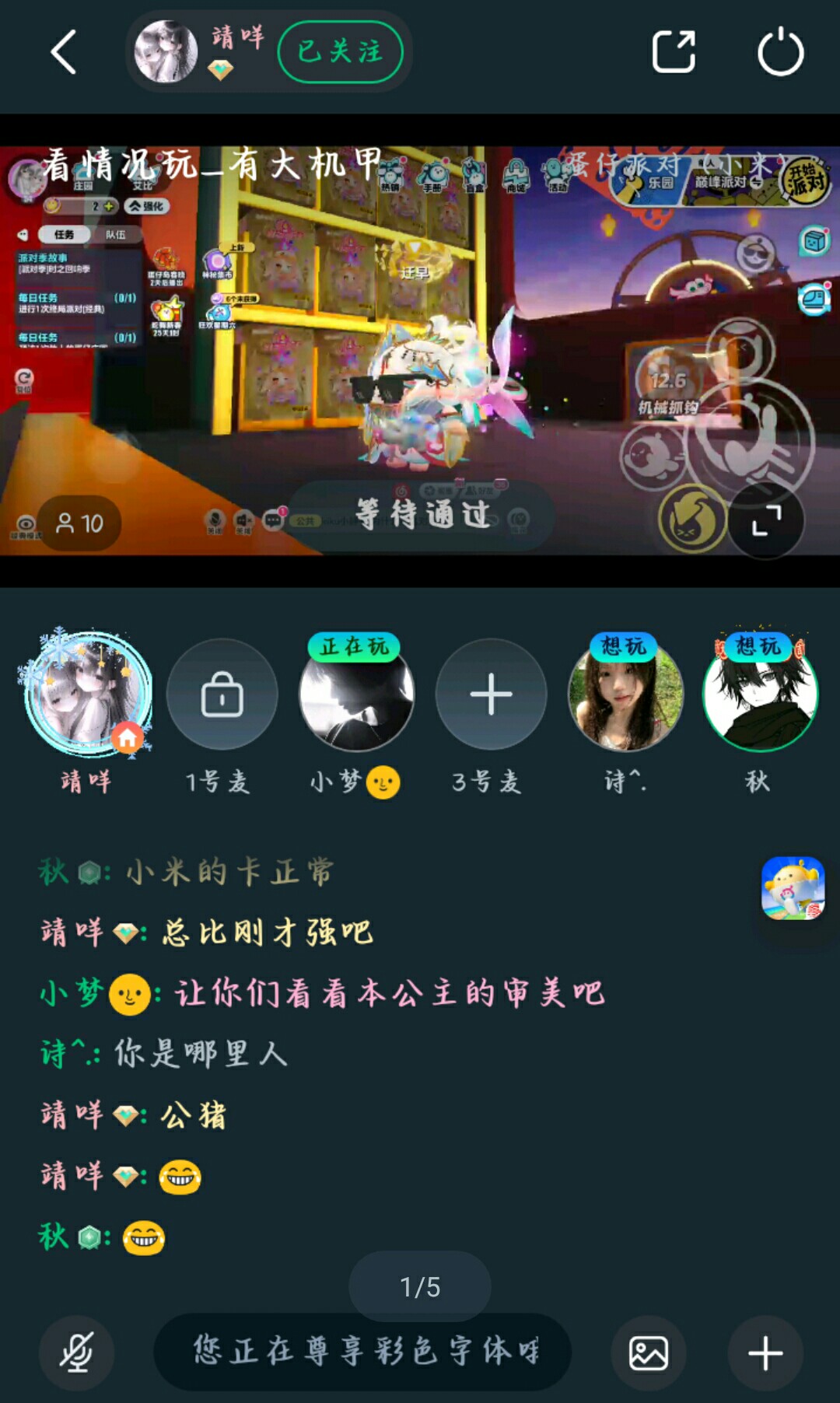Image resolution: width=840 pixels, height=1403 pixels.
Task: Tap the locked 1号麦 seat
Action: coord(222,694)
